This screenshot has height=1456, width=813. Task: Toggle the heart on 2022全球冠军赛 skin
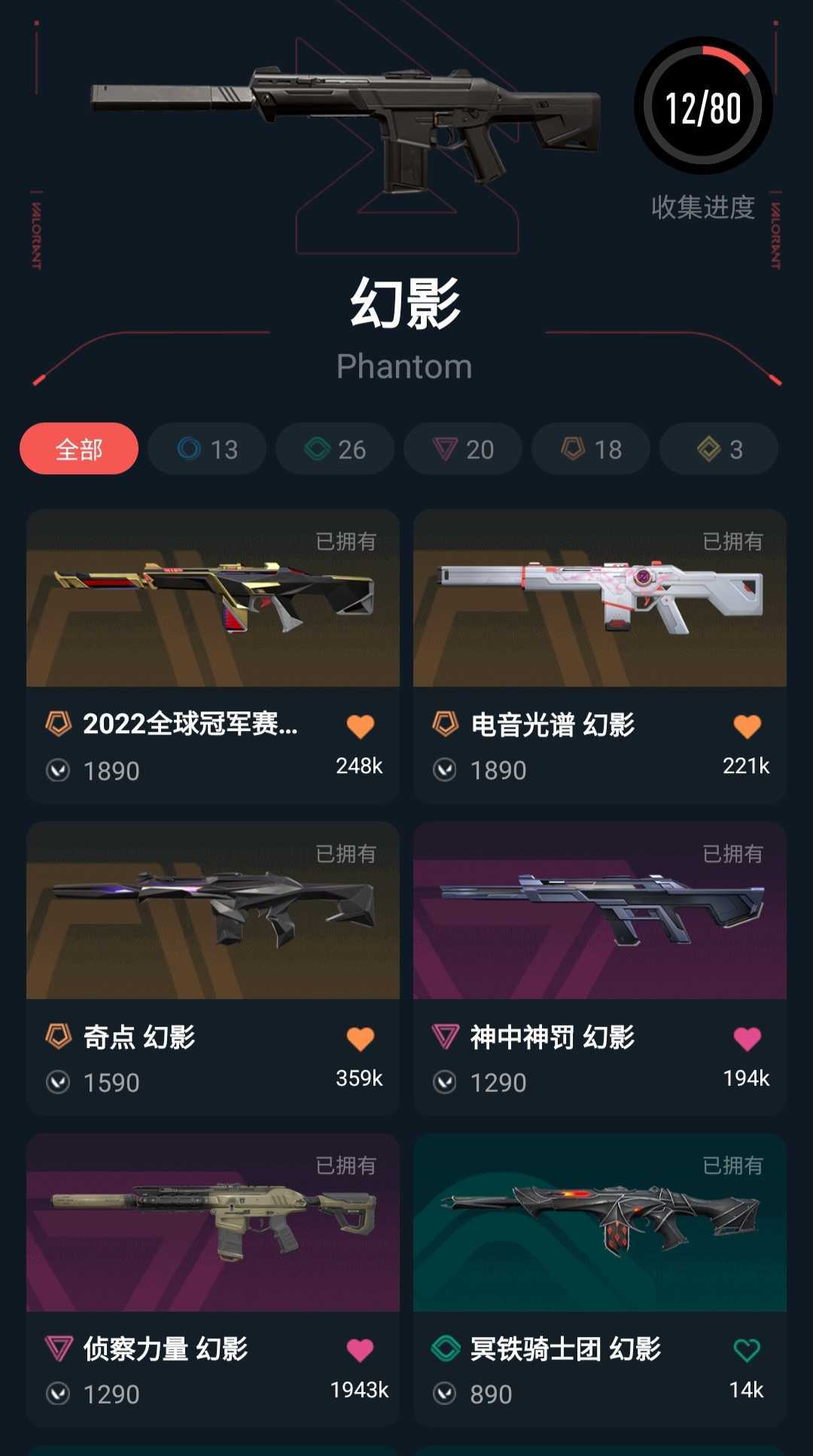(x=360, y=726)
